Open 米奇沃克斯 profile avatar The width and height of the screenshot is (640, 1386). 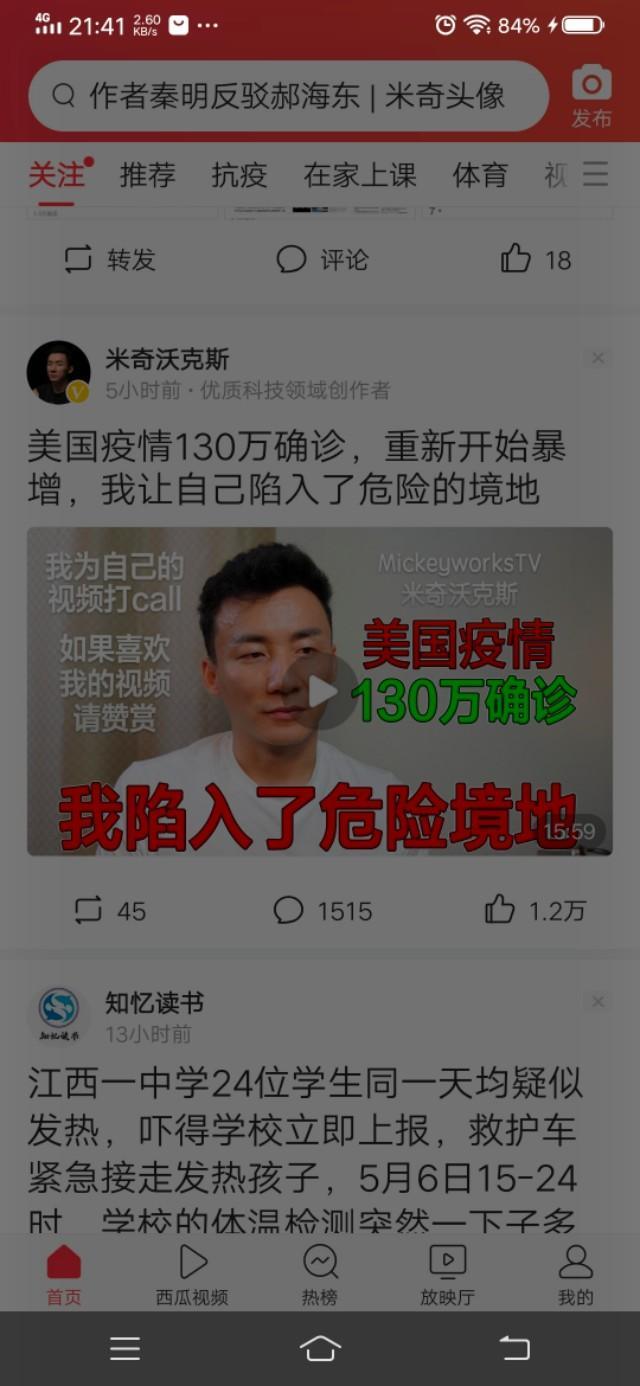click(x=58, y=372)
